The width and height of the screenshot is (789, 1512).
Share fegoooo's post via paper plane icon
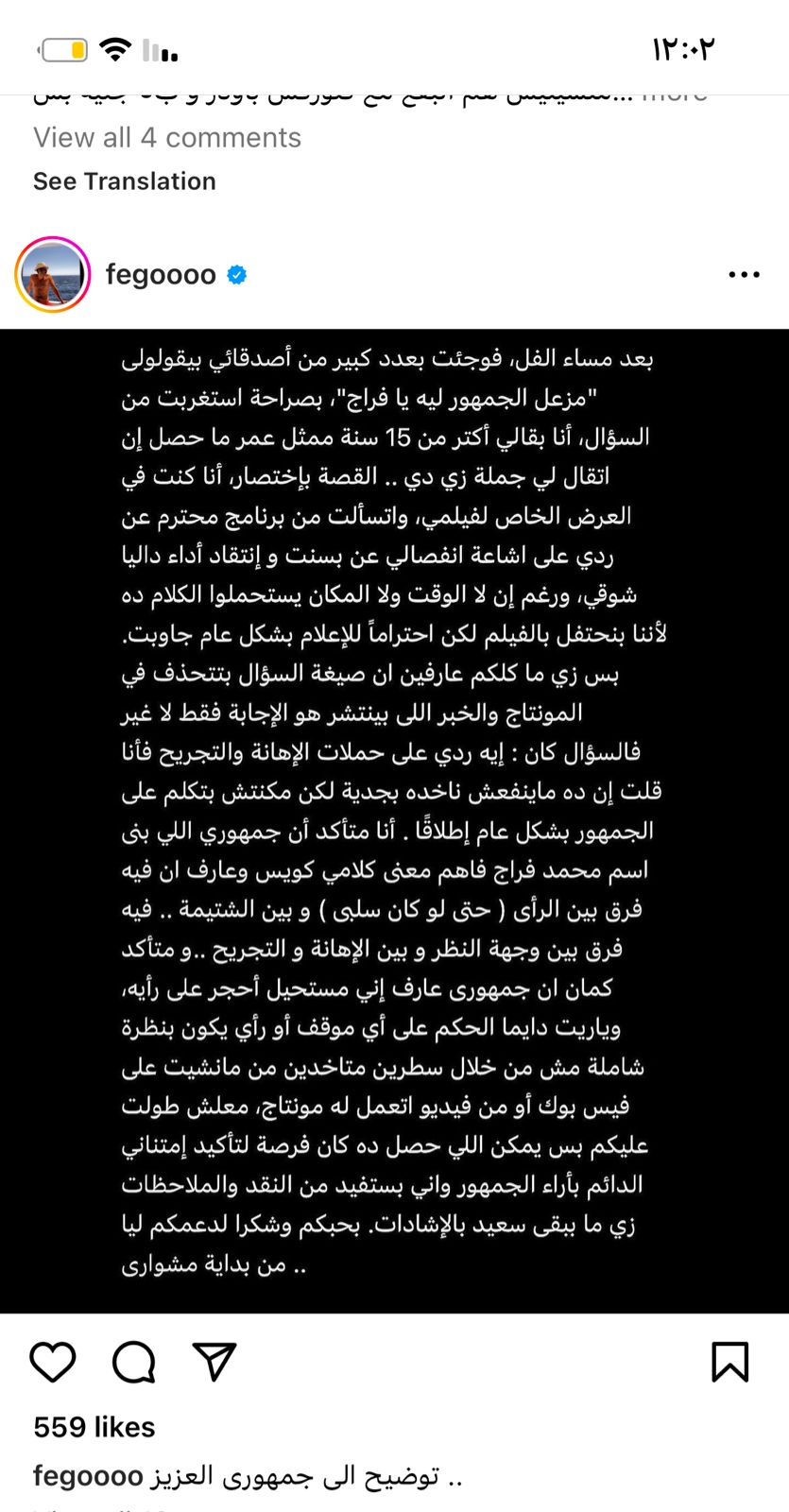click(214, 1362)
